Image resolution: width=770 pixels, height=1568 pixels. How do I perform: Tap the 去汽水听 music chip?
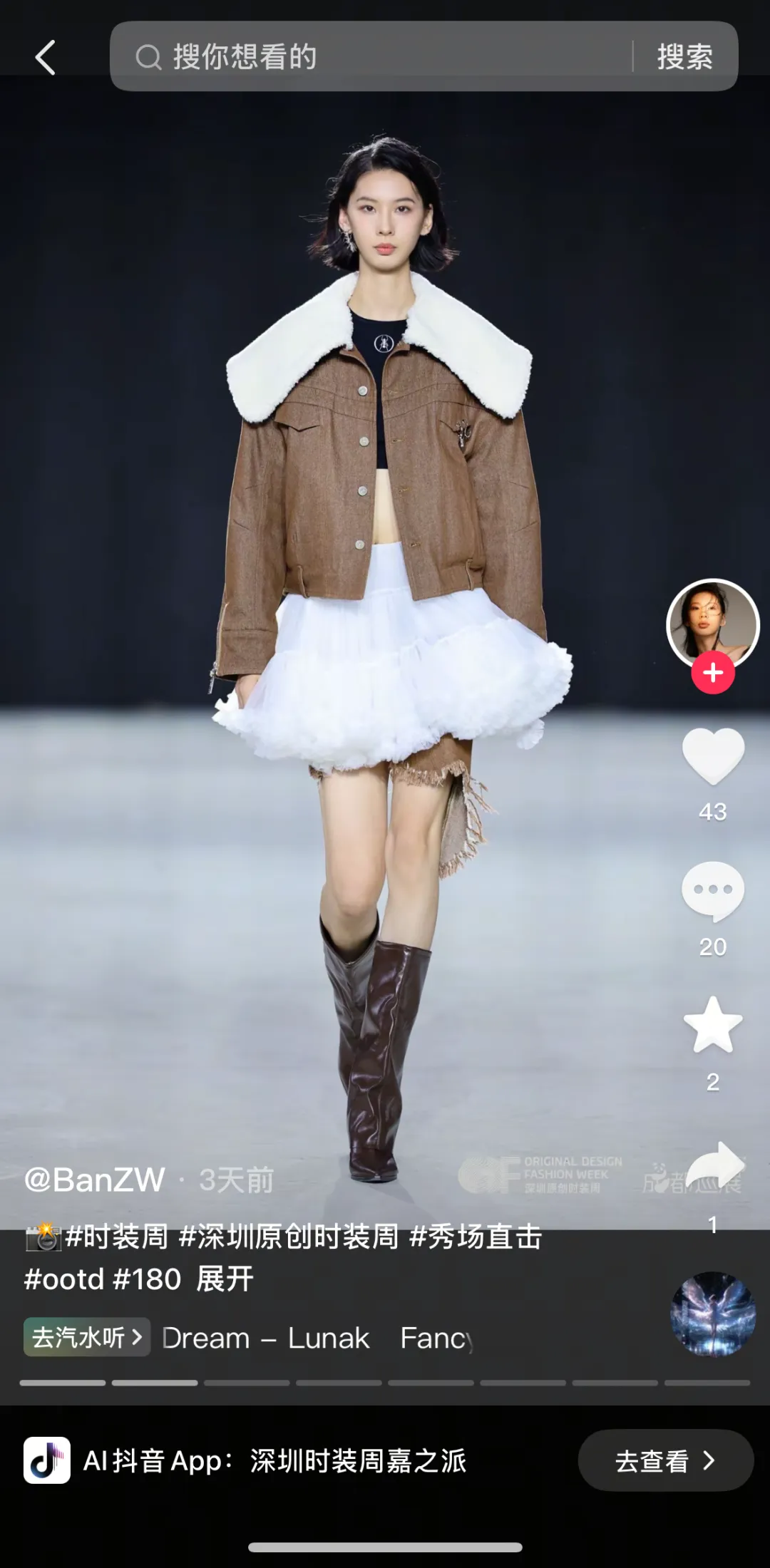click(x=87, y=1337)
